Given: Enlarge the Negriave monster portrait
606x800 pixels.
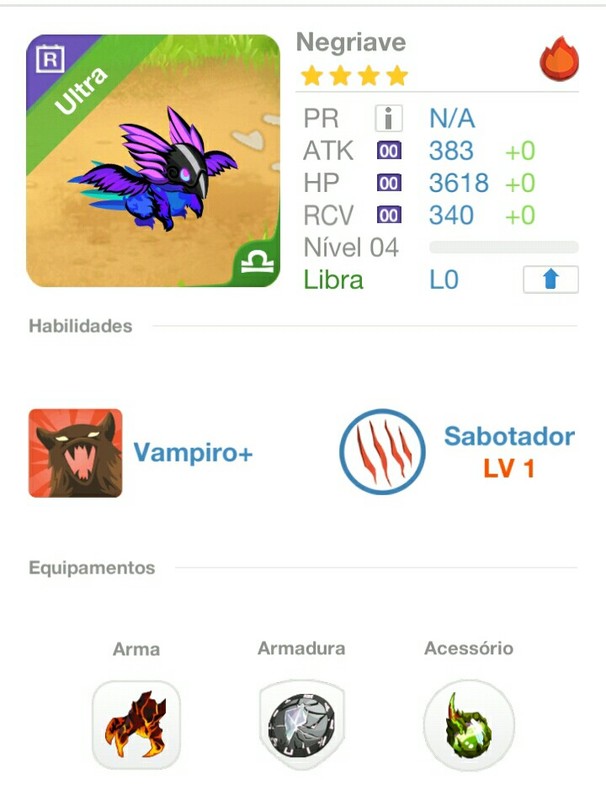Looking at the screenshot, I should click(x=153, y=161).
